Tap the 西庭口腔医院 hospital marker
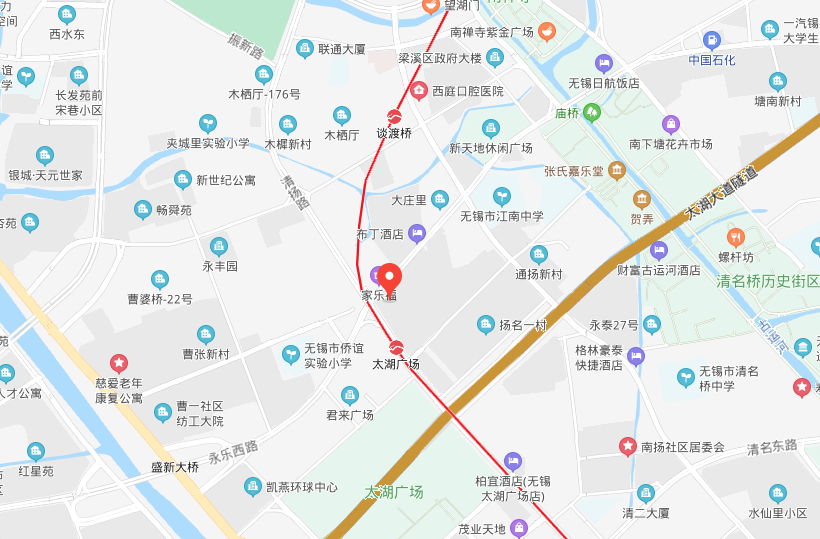The width and height of the screenshot is (820, 539). click(419, 91)
